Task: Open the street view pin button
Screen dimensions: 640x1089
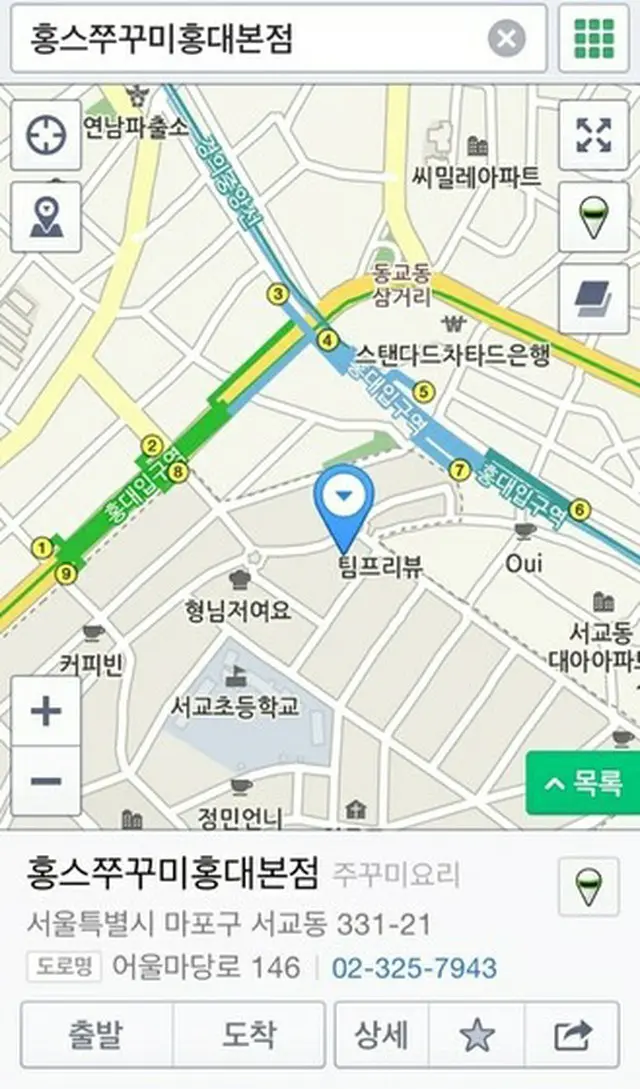Action: [47, 217]
